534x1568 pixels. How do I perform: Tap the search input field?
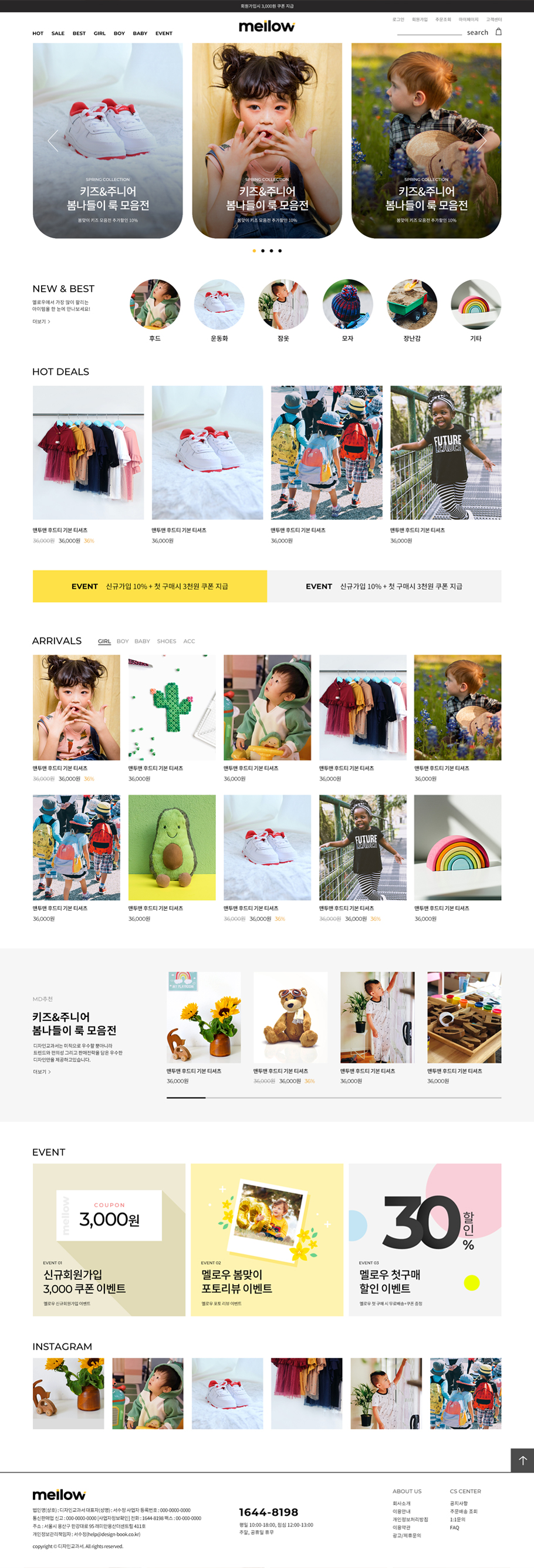(x=430, y=32)
